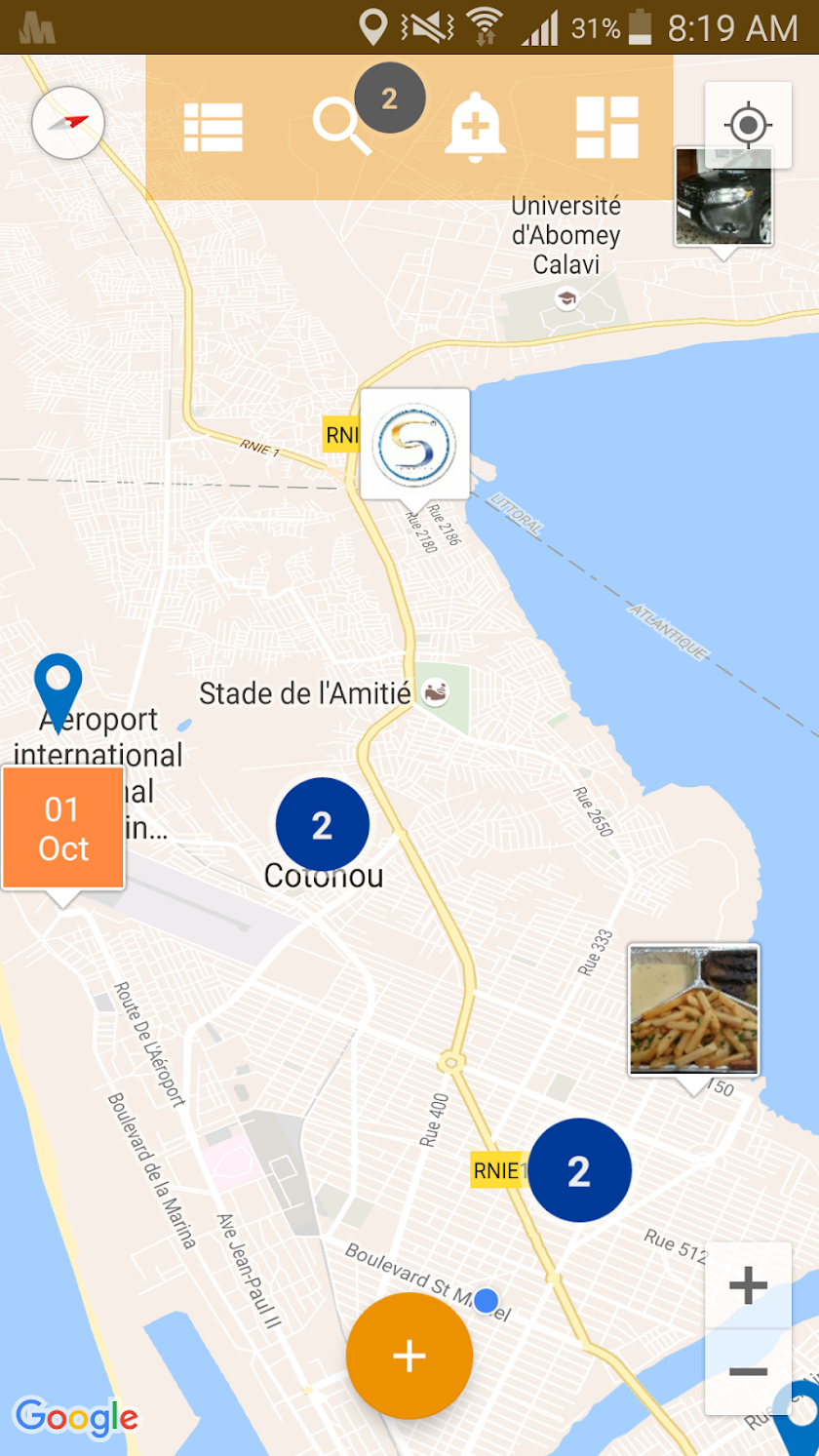Open the list view
The image size is (819, 1456).
(x=213, y=127)
